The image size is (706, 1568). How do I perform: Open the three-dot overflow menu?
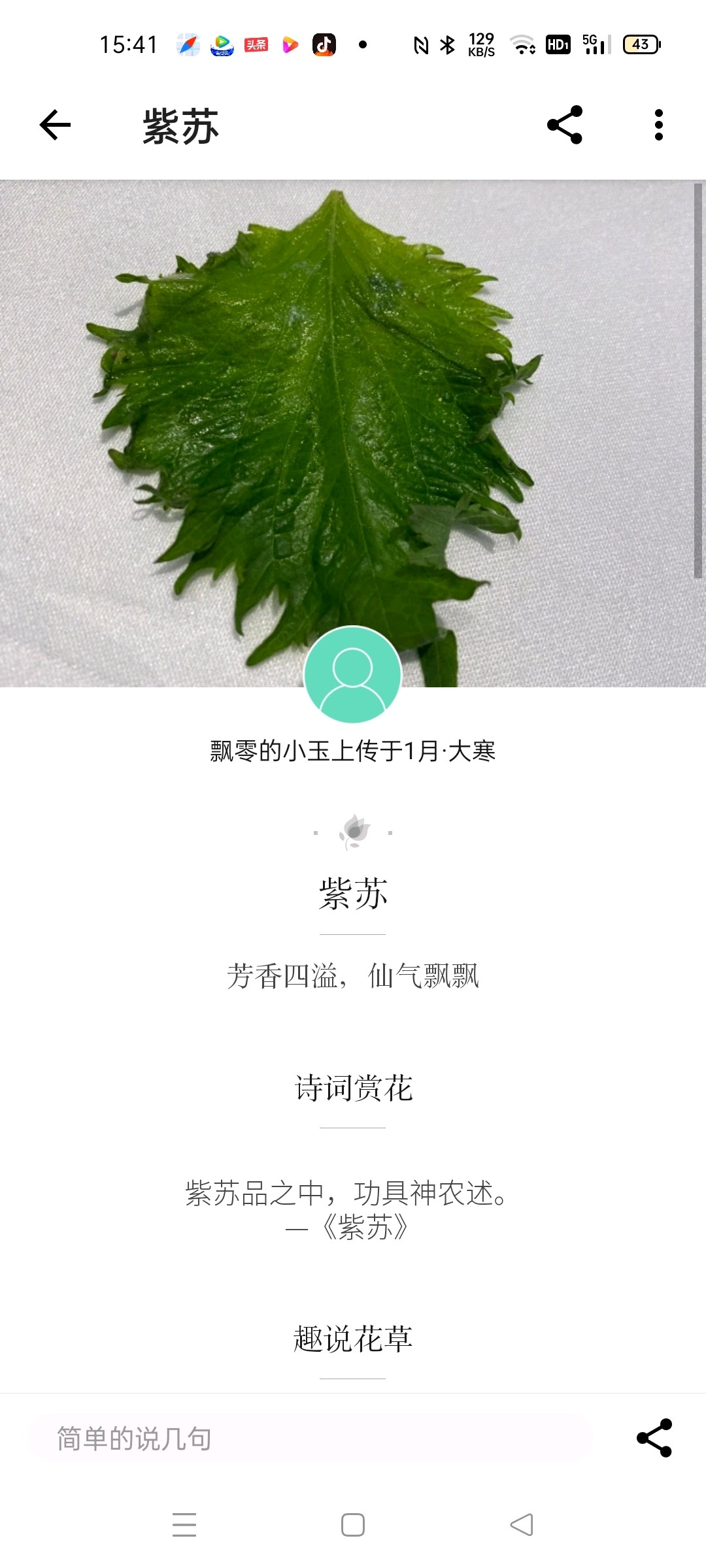coord(658,125)
